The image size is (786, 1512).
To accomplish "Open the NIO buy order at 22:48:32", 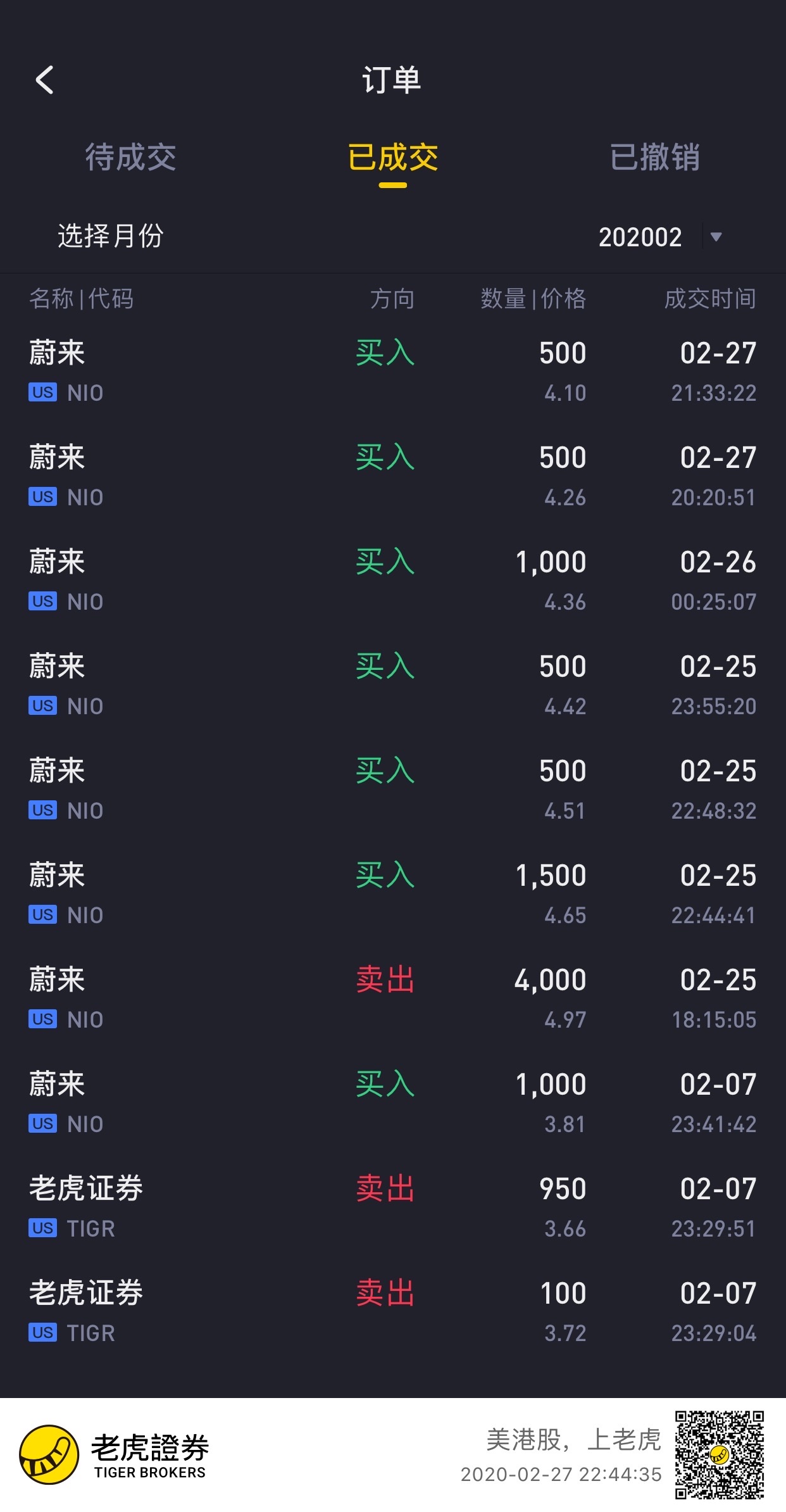I will pos(393,790).
